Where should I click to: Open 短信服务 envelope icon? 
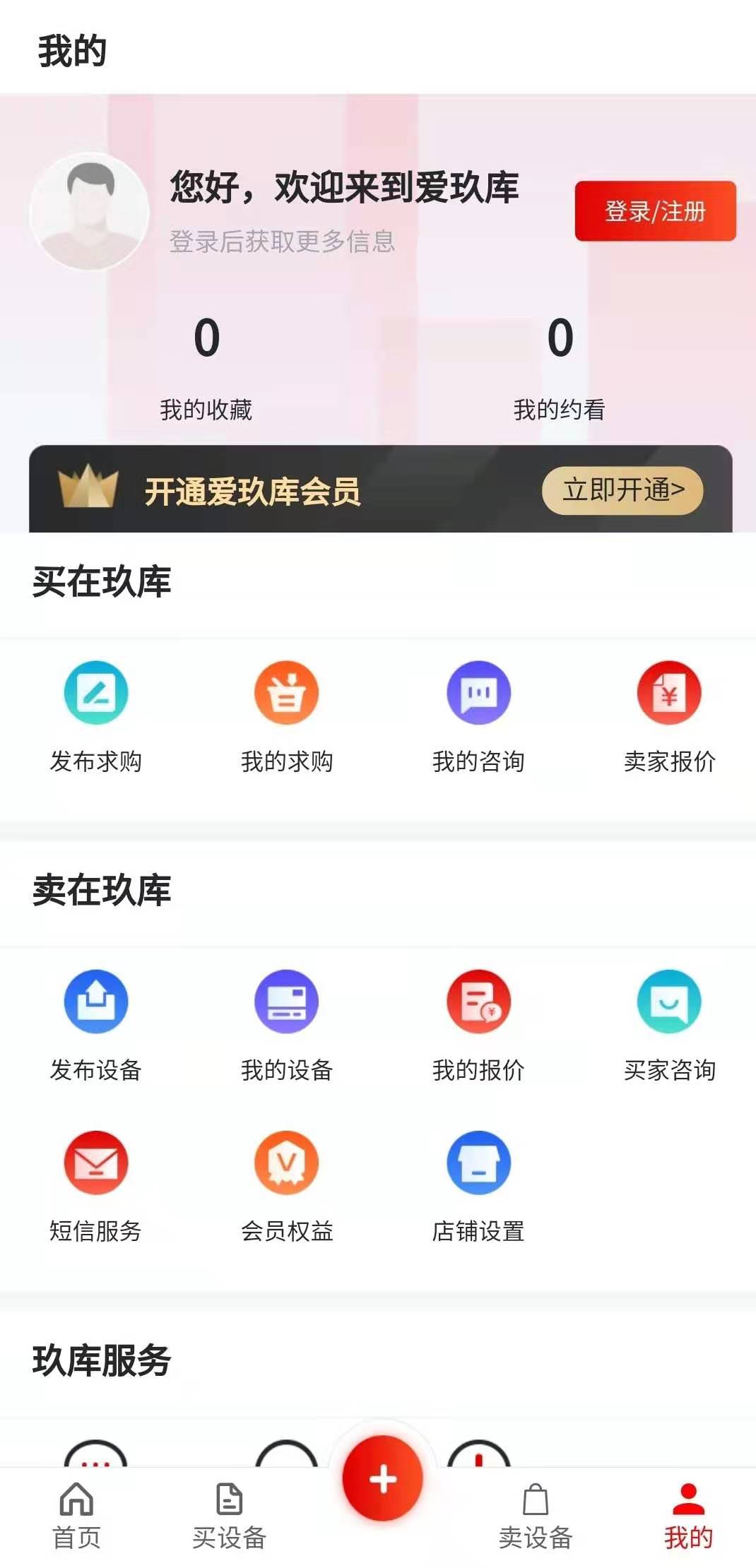95,1163
